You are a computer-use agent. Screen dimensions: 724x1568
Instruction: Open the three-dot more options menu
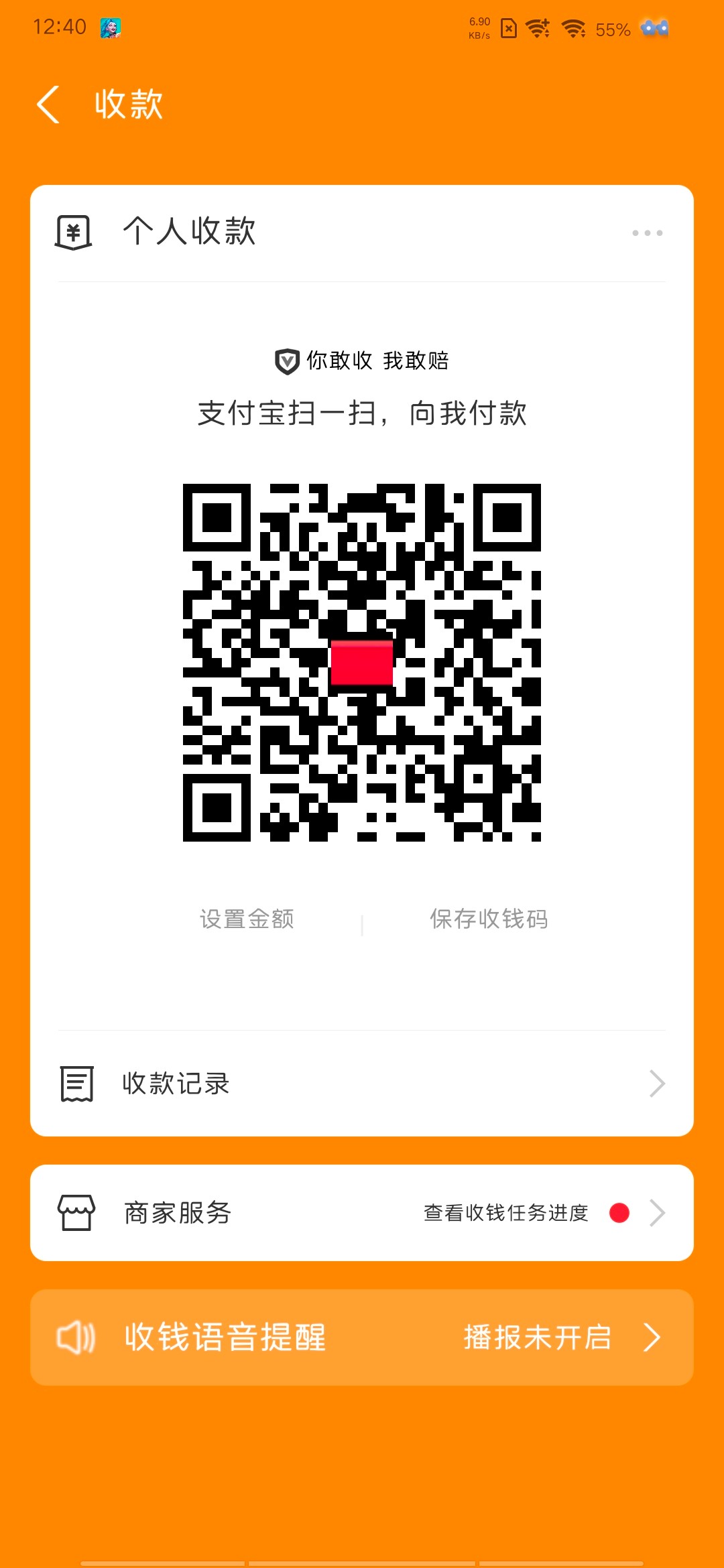tap(647, 233)
